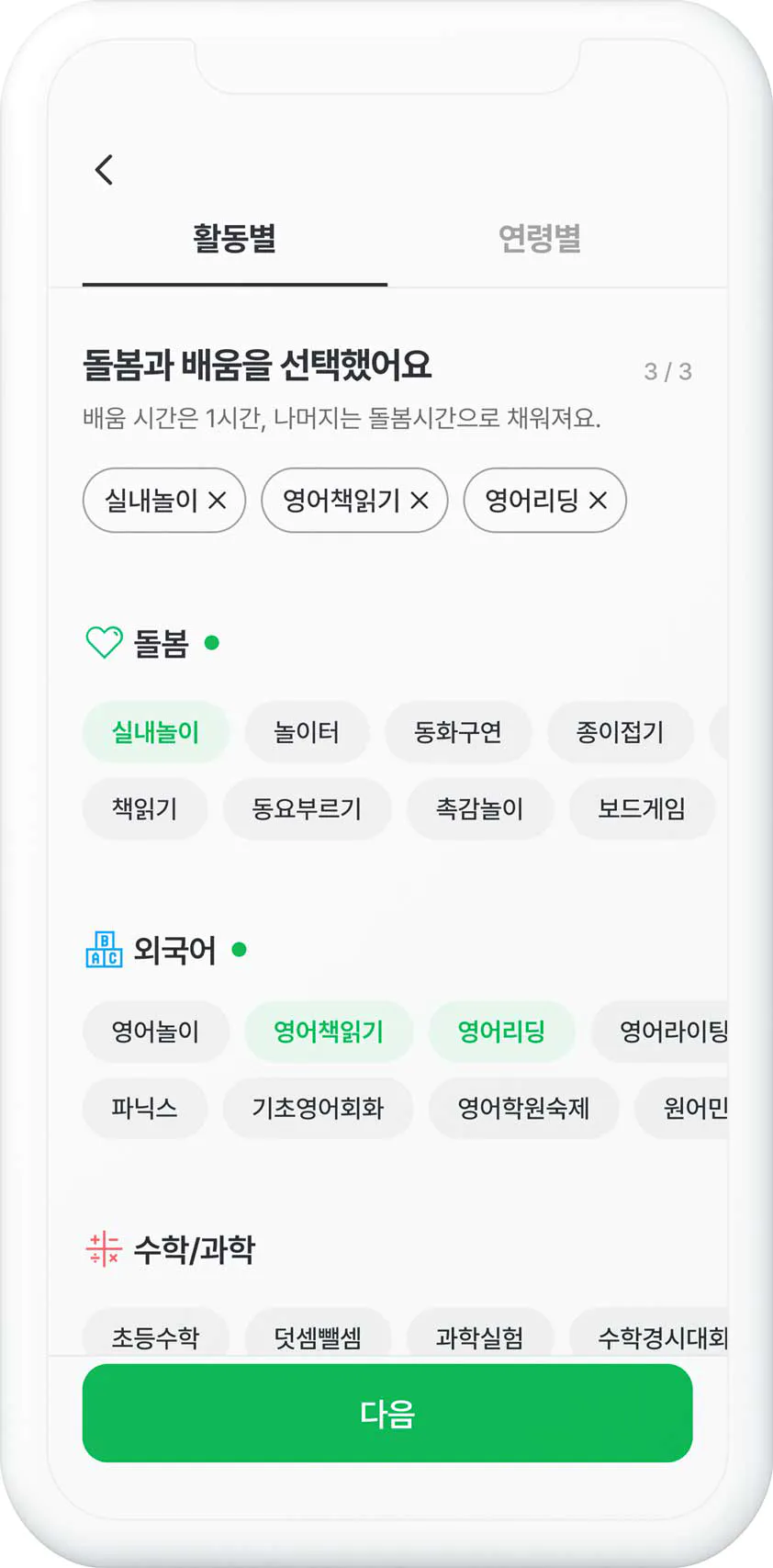773x1568 pixels.
Task: Select the 초등수학 activity pill
Action: 155,1337
